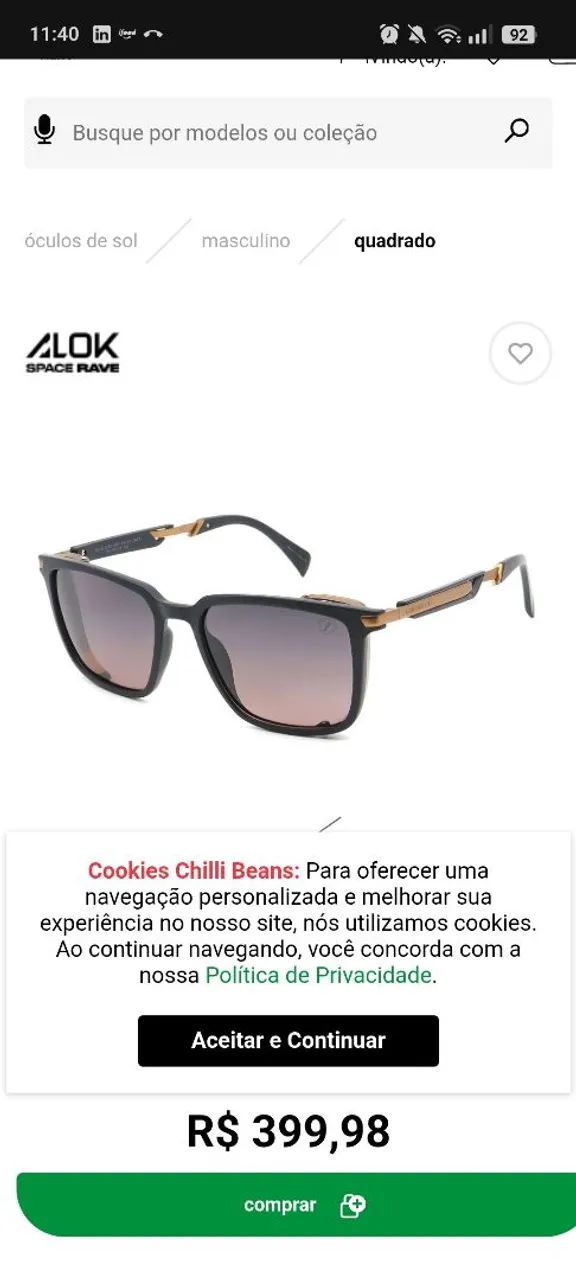Go to the óculos de sol breadcrumb

[x=81, y=241]
